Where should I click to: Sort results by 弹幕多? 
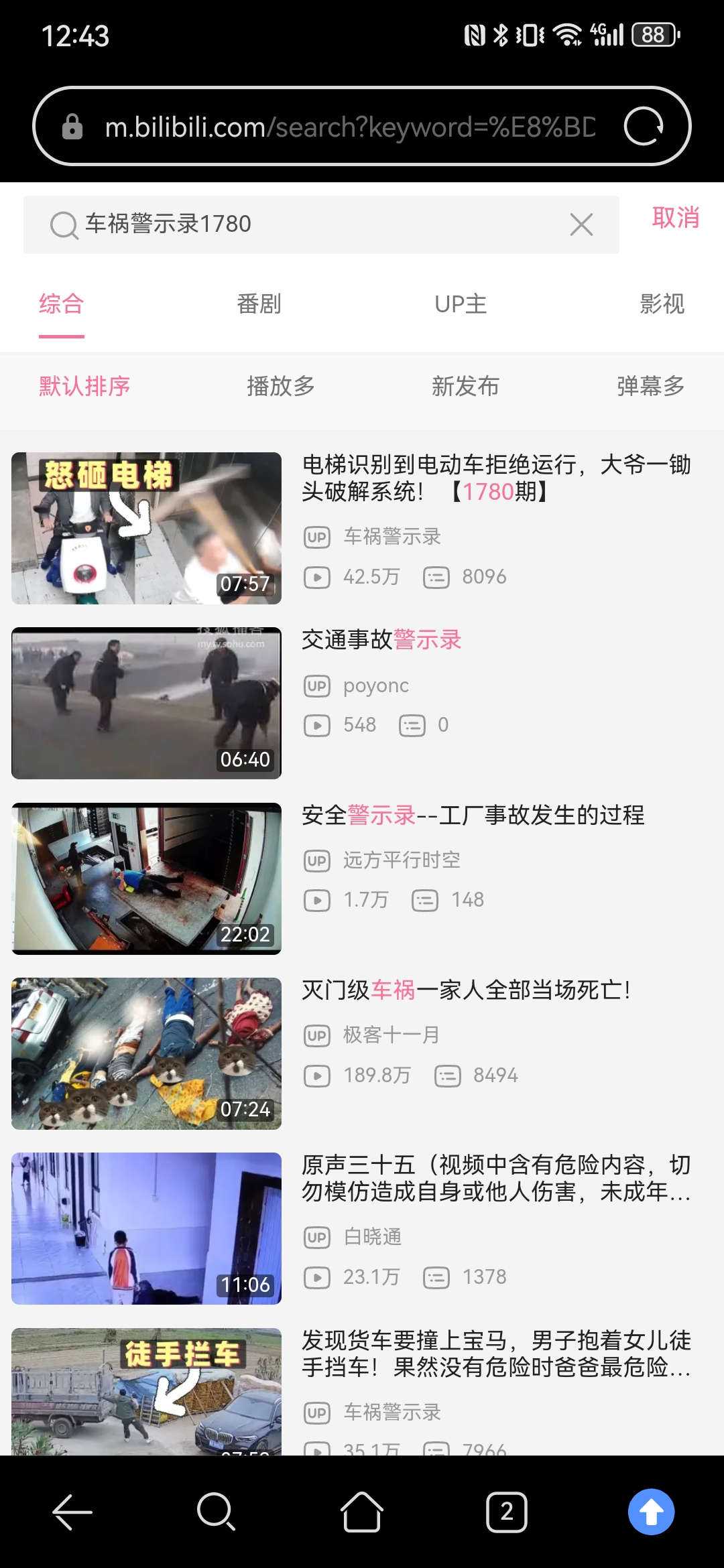tap(650, 387)
